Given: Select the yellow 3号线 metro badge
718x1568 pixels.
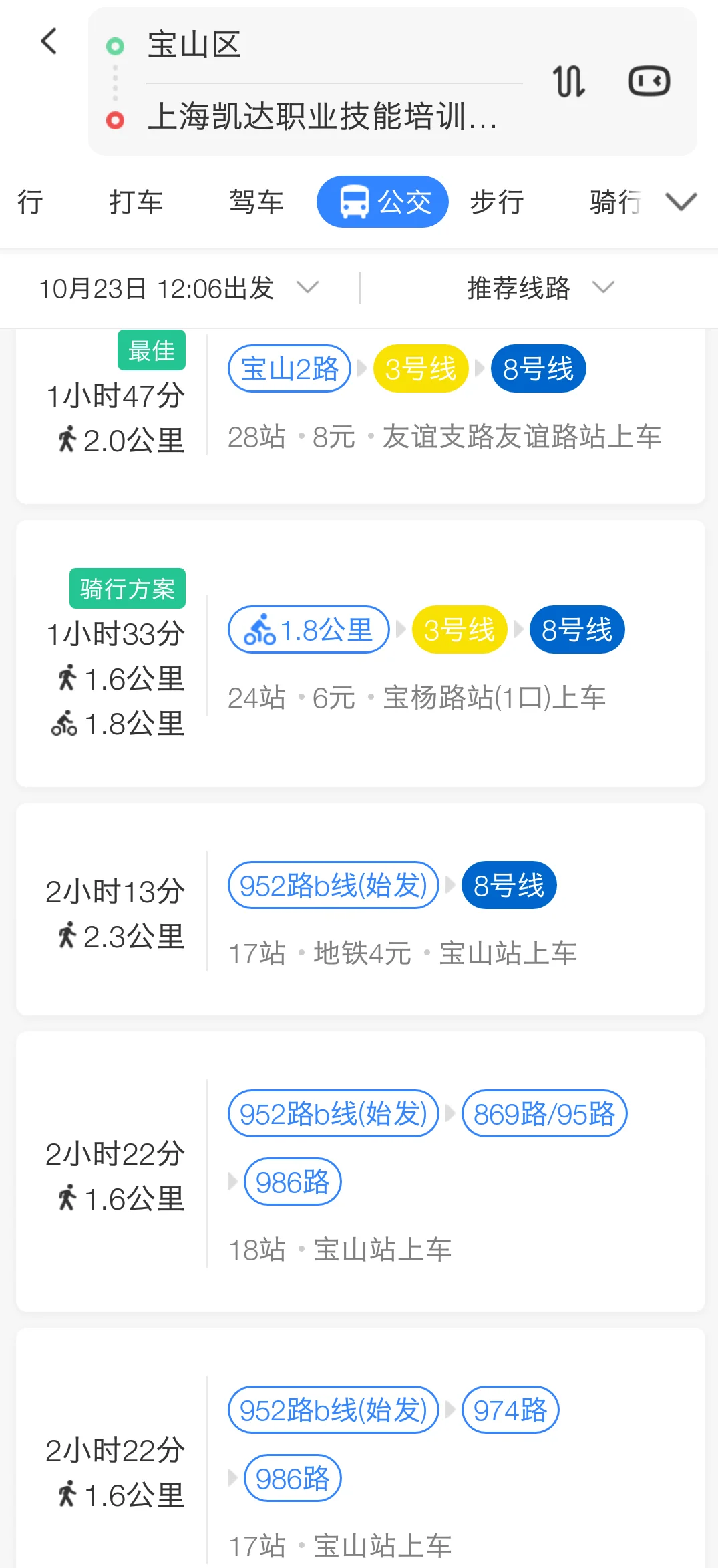Looking at the screenshot, I should point(419,368).
